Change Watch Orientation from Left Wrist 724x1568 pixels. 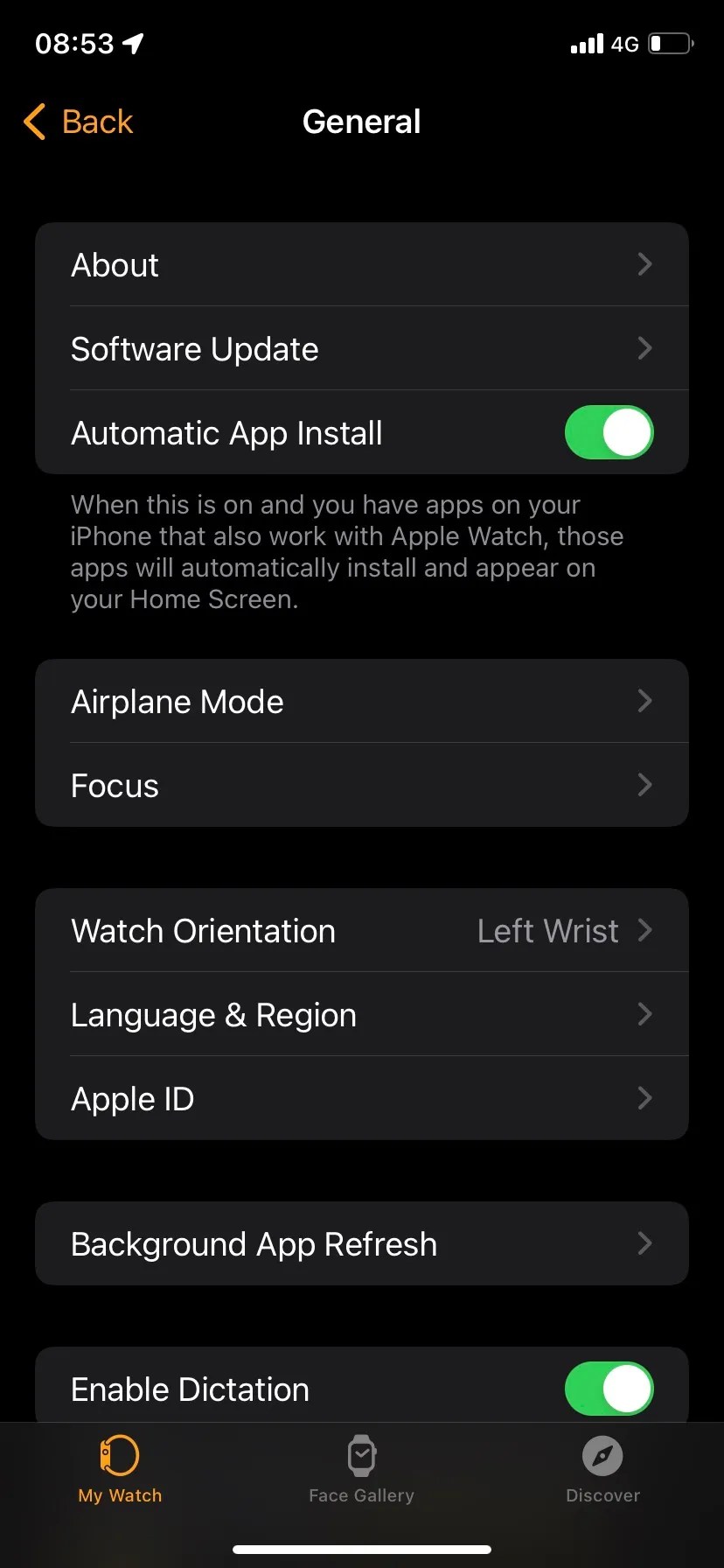coord(361,930)
